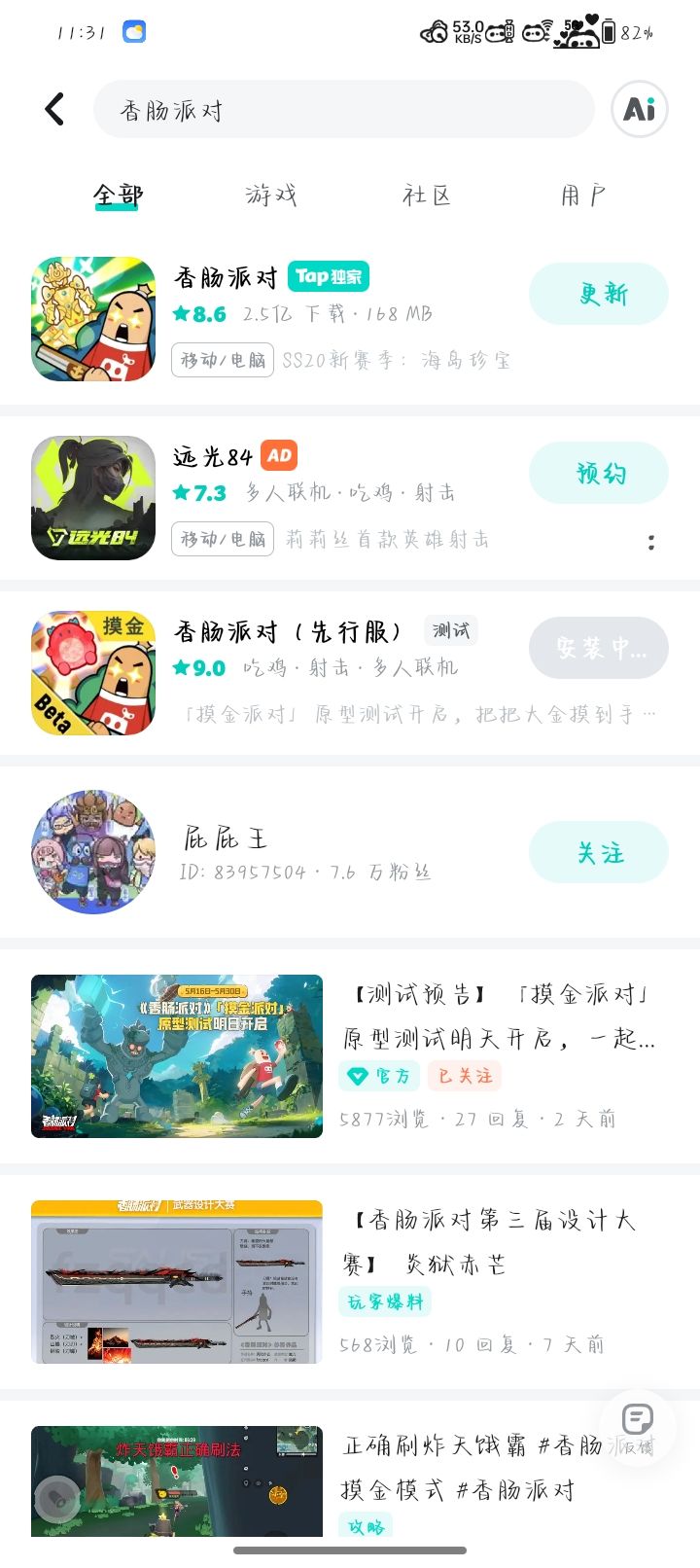Tap 更新 button for 香肠派对

tap(599, 294)
